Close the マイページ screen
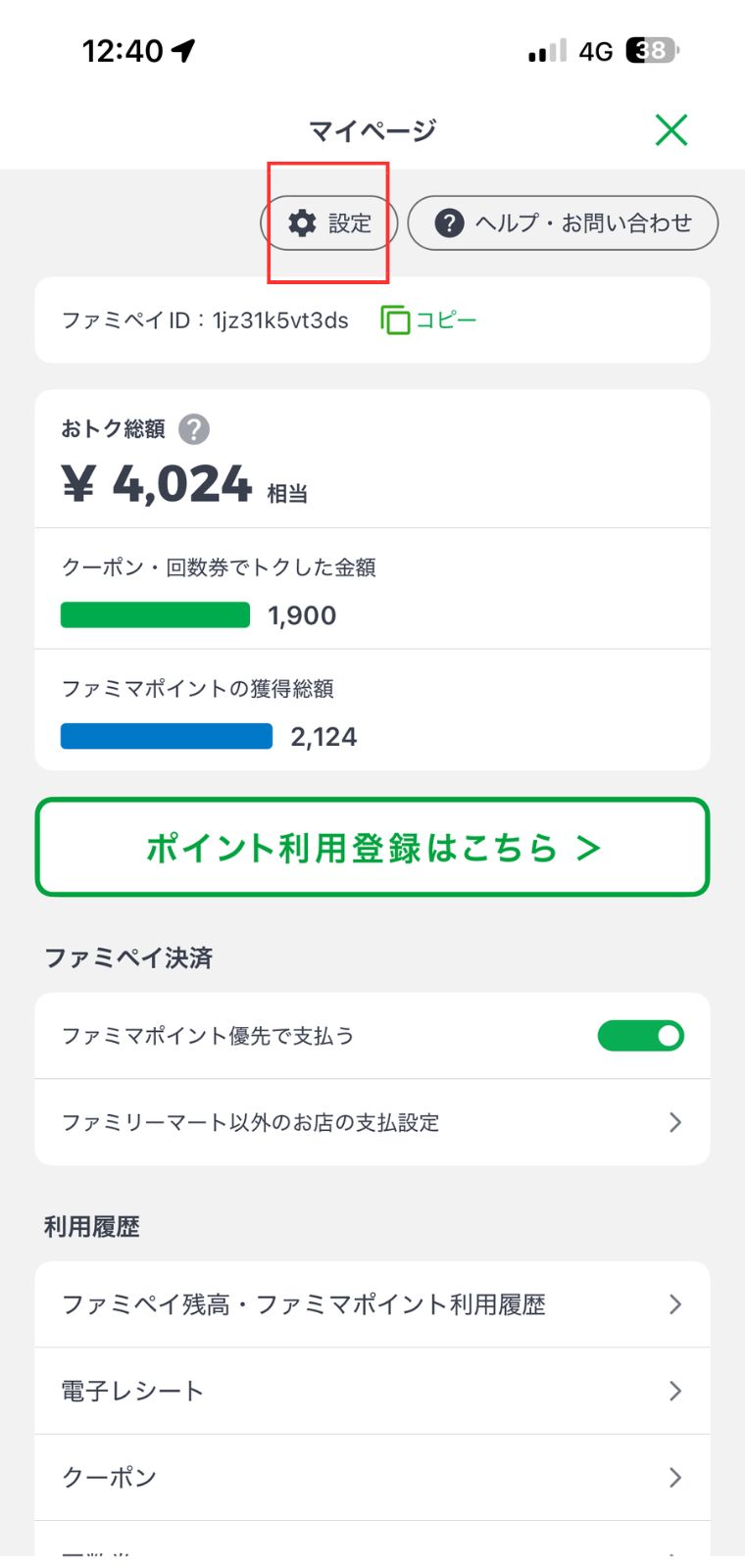This screenshot has height=1568, width=745. point(671,129)
